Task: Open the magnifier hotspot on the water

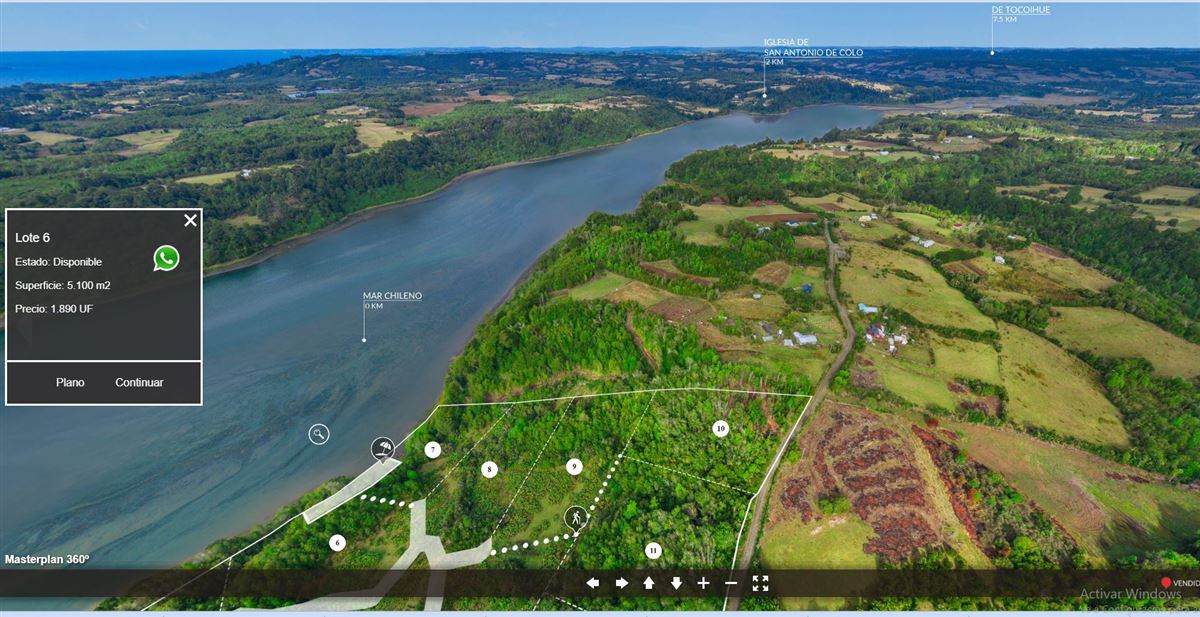Action: pos(318,434)
